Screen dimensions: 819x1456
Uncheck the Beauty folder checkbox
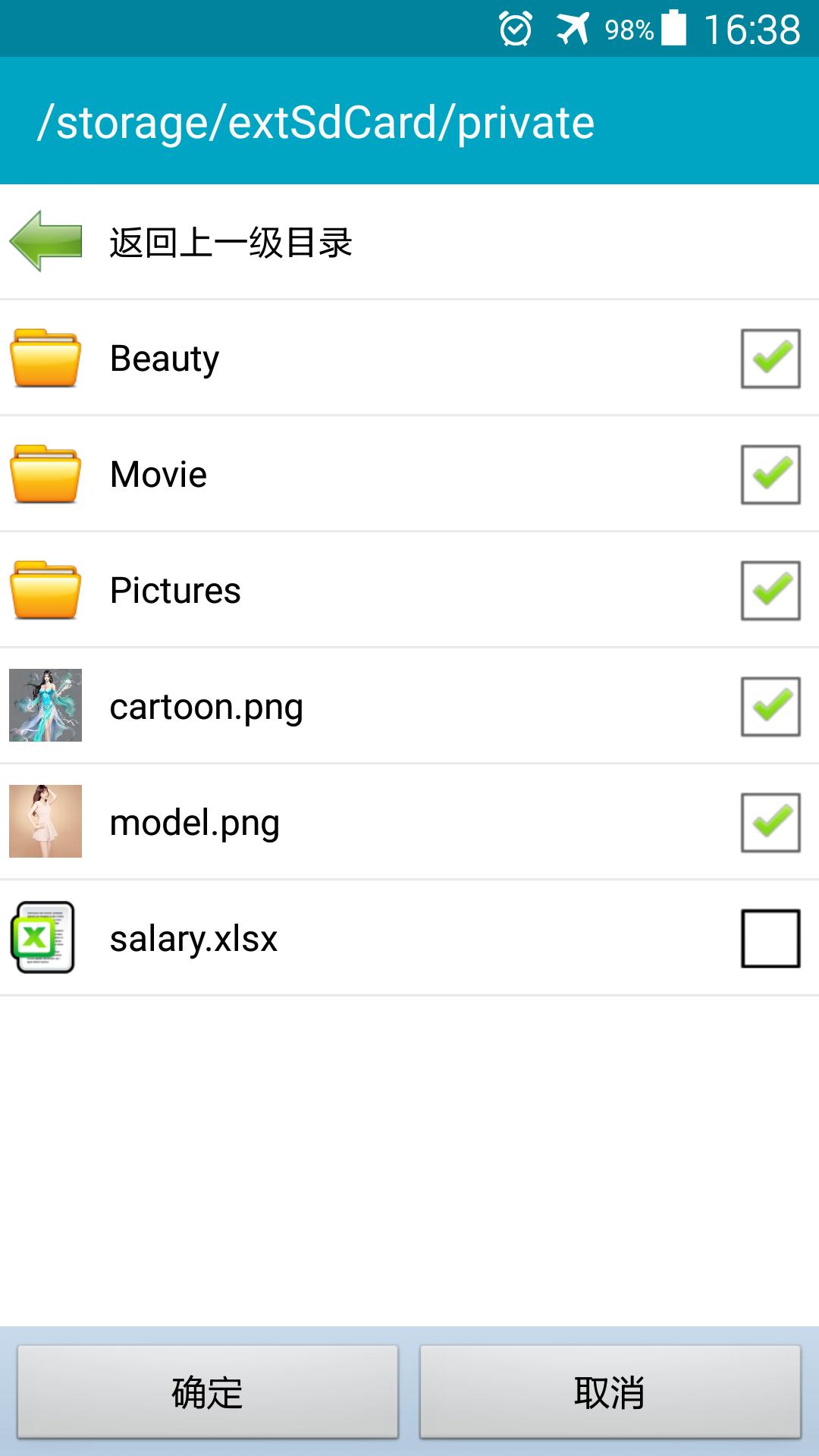(x=770, y=359)
